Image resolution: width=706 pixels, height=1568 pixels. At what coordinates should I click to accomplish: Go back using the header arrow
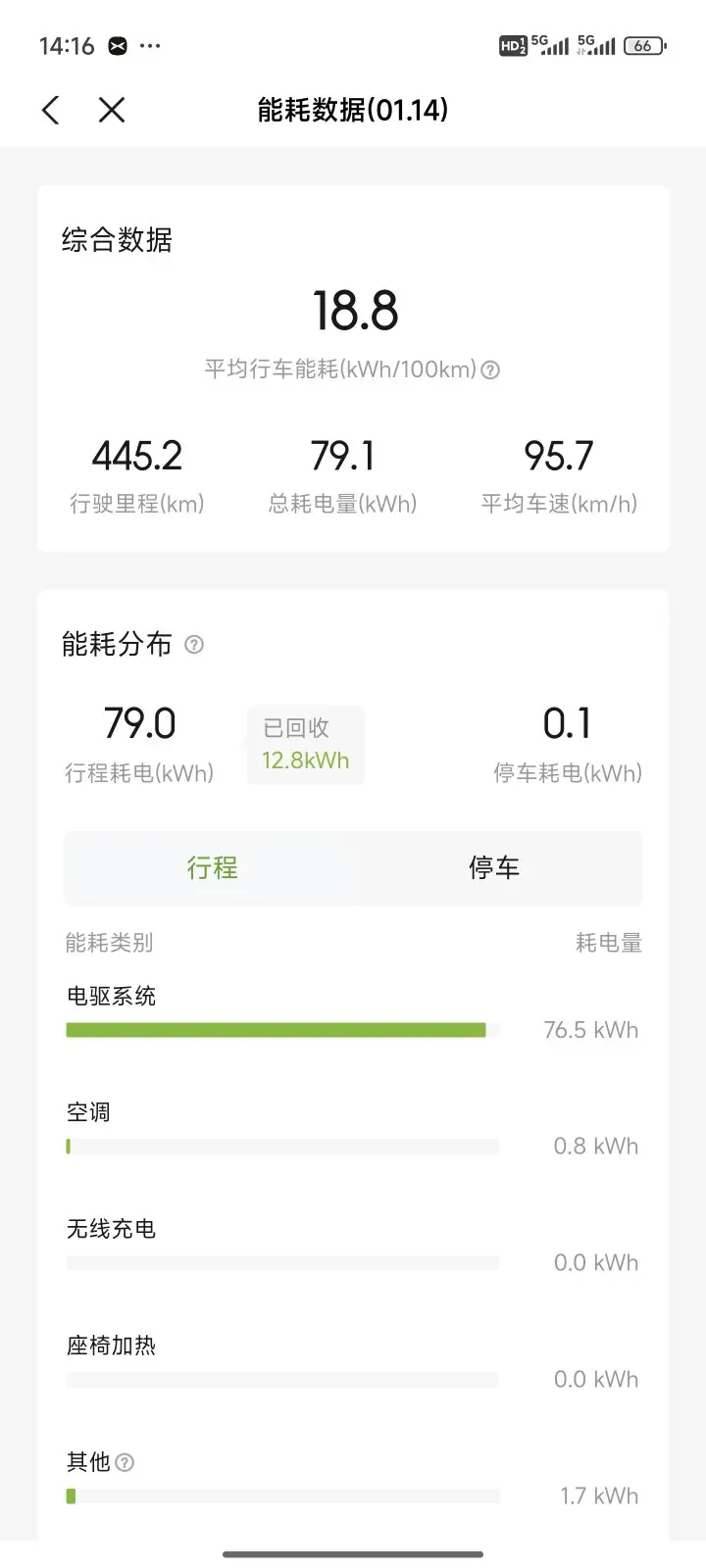51,110
